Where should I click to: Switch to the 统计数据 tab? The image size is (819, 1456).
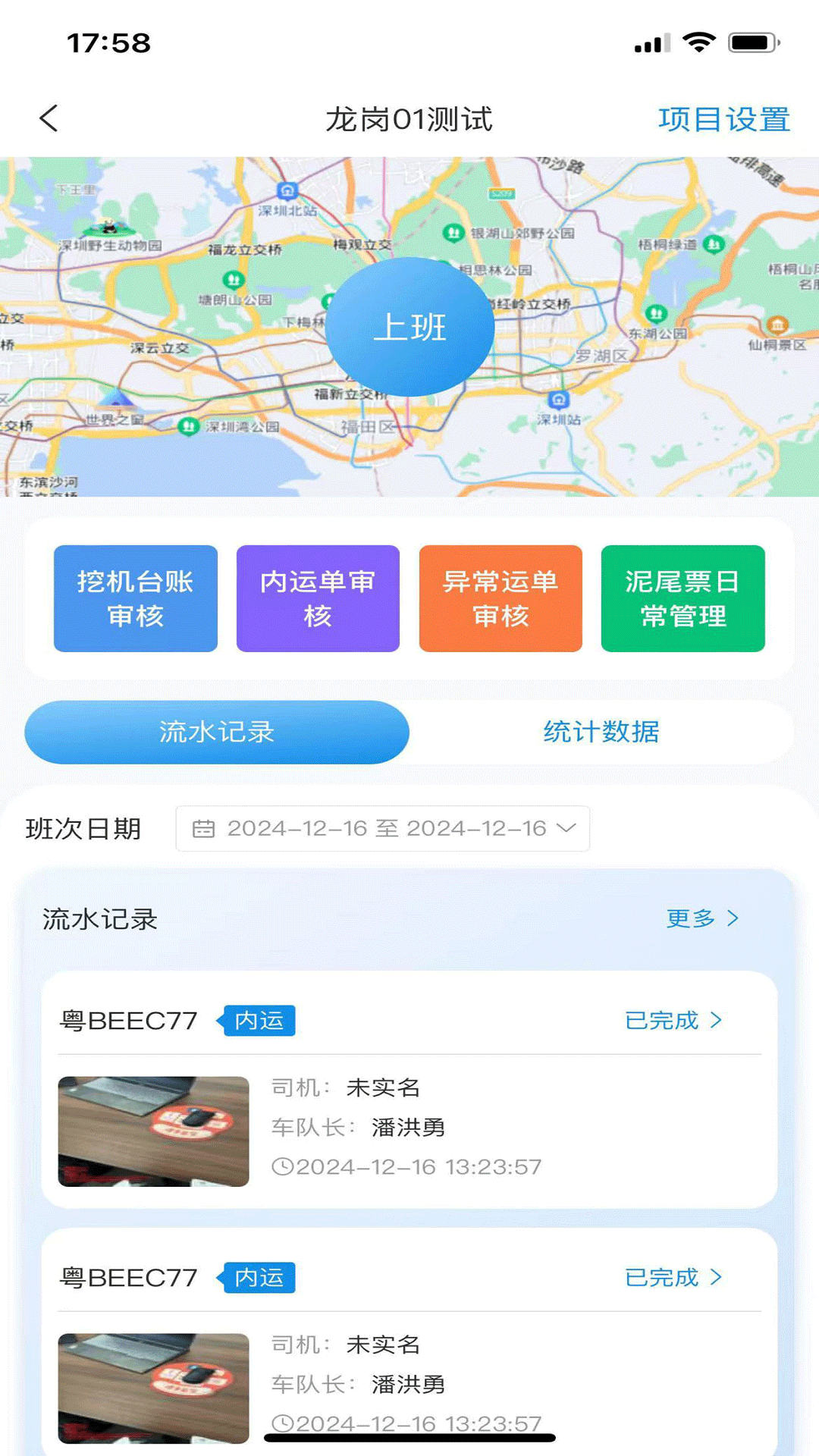tap(601, 731)
